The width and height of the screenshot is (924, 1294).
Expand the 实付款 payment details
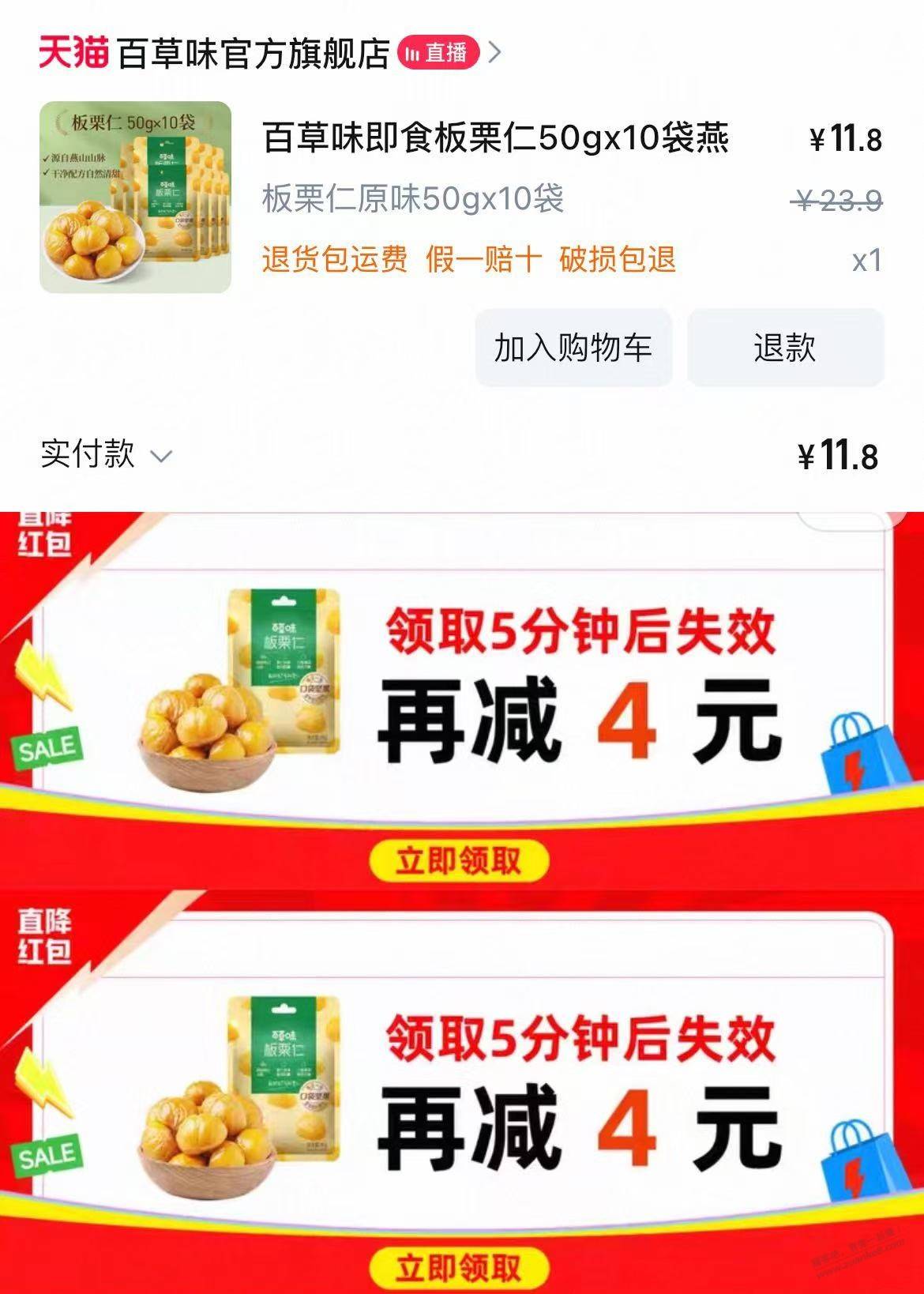pos(107,455)
